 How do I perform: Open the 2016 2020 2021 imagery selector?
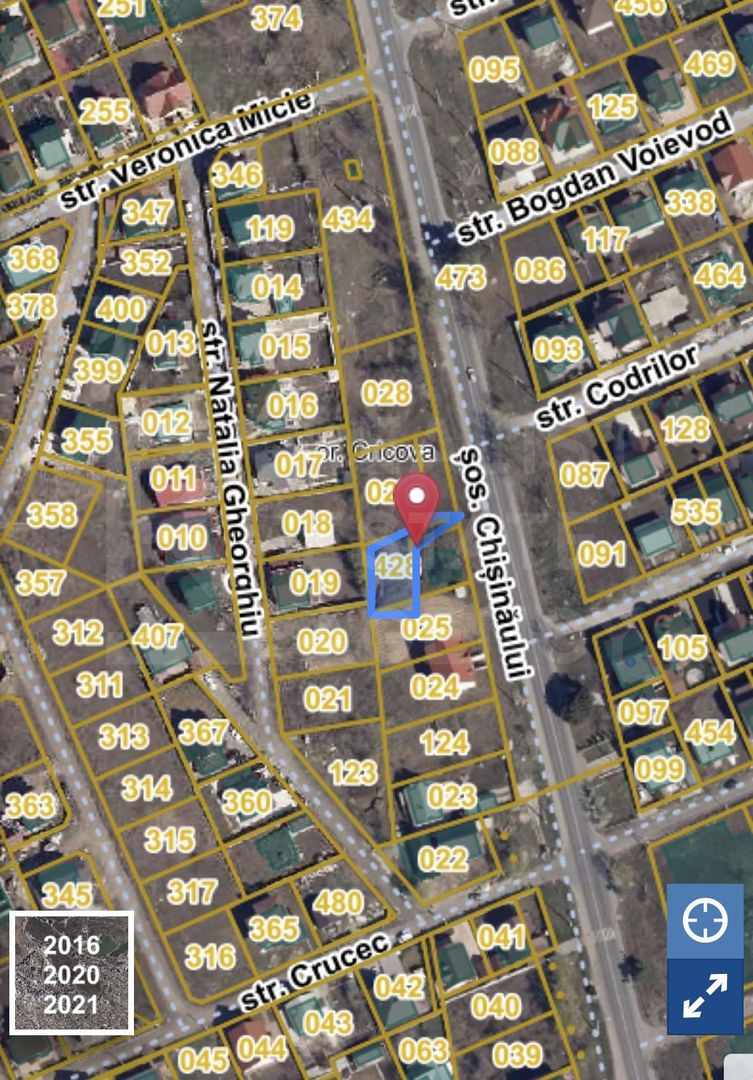[x=72, y=973]
